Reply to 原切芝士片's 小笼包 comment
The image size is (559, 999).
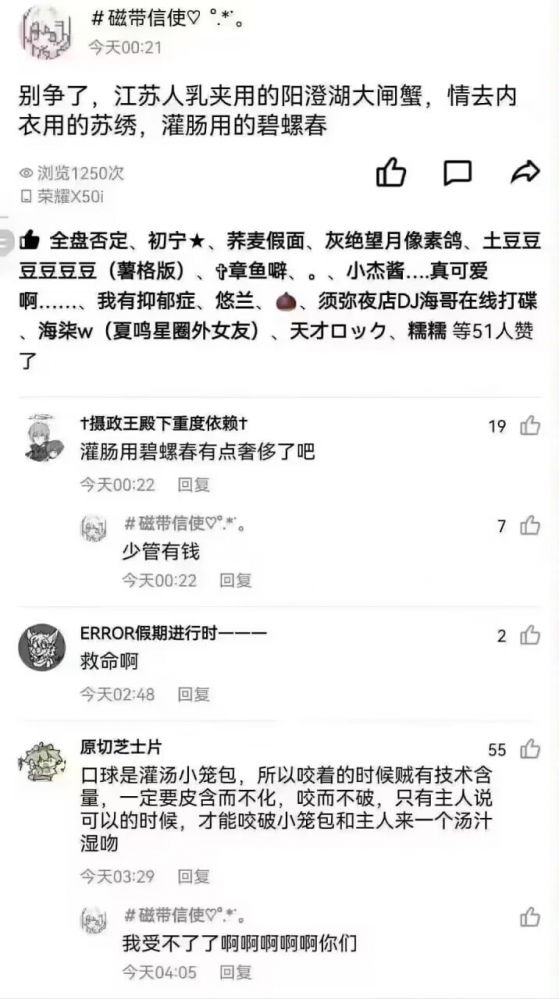pos(194,877)
